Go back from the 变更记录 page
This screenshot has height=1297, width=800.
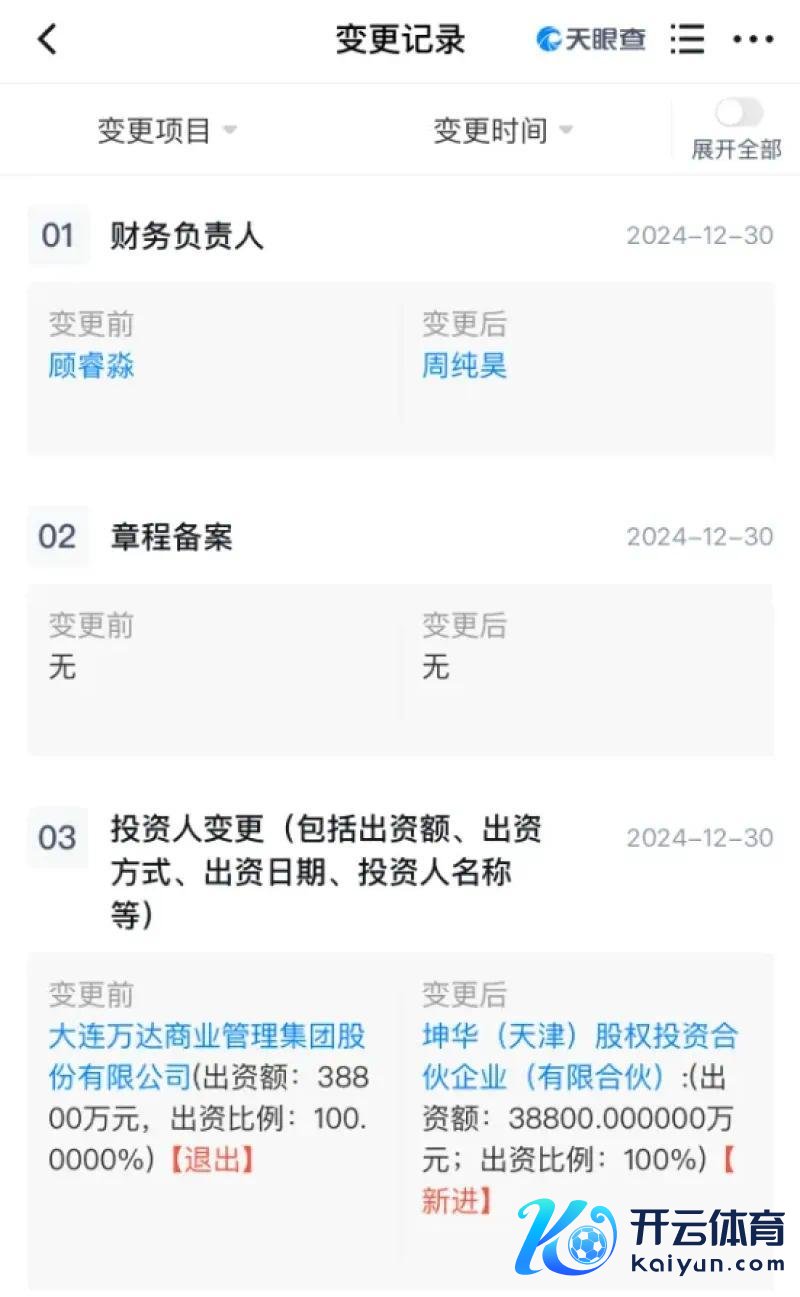[47, 40]
